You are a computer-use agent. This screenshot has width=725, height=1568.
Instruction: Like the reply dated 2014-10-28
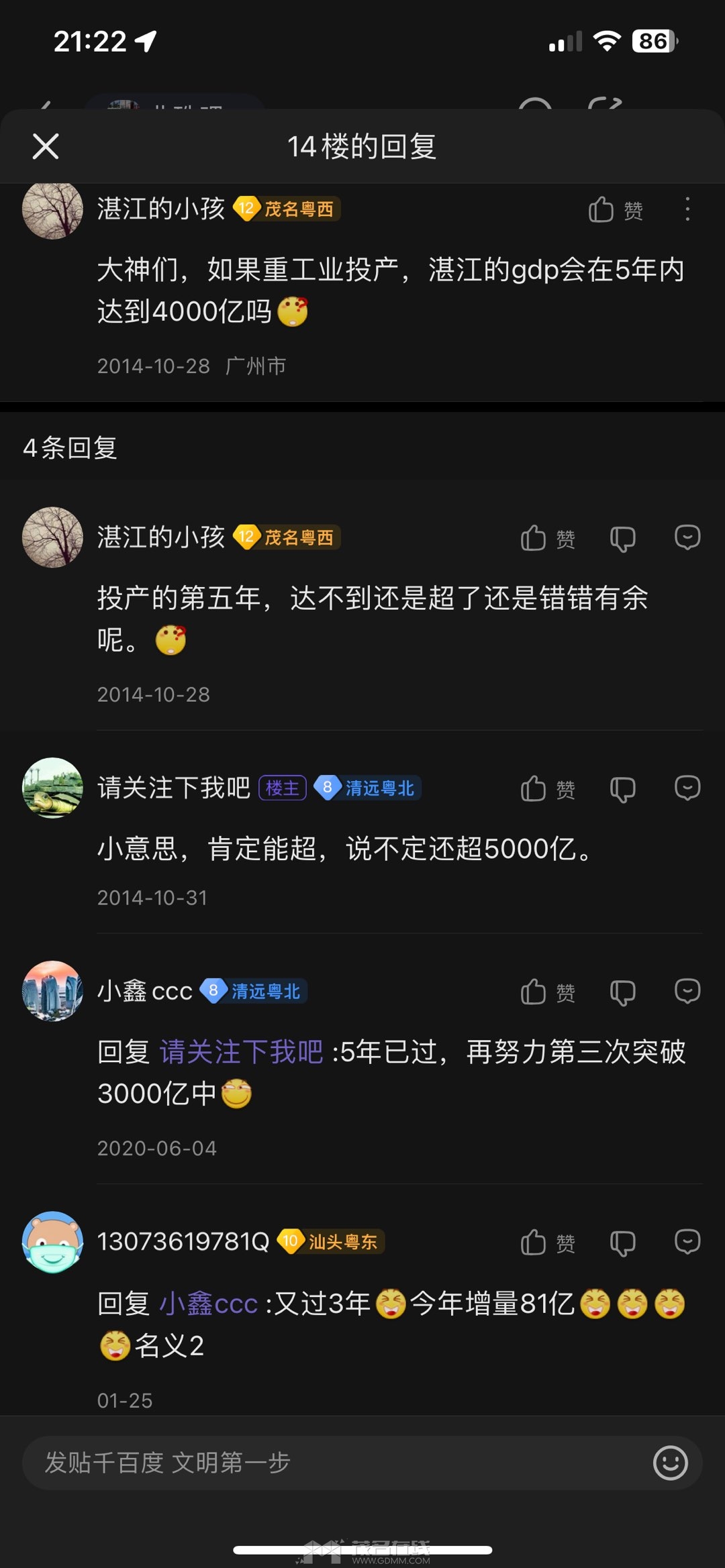coord(547,538)
